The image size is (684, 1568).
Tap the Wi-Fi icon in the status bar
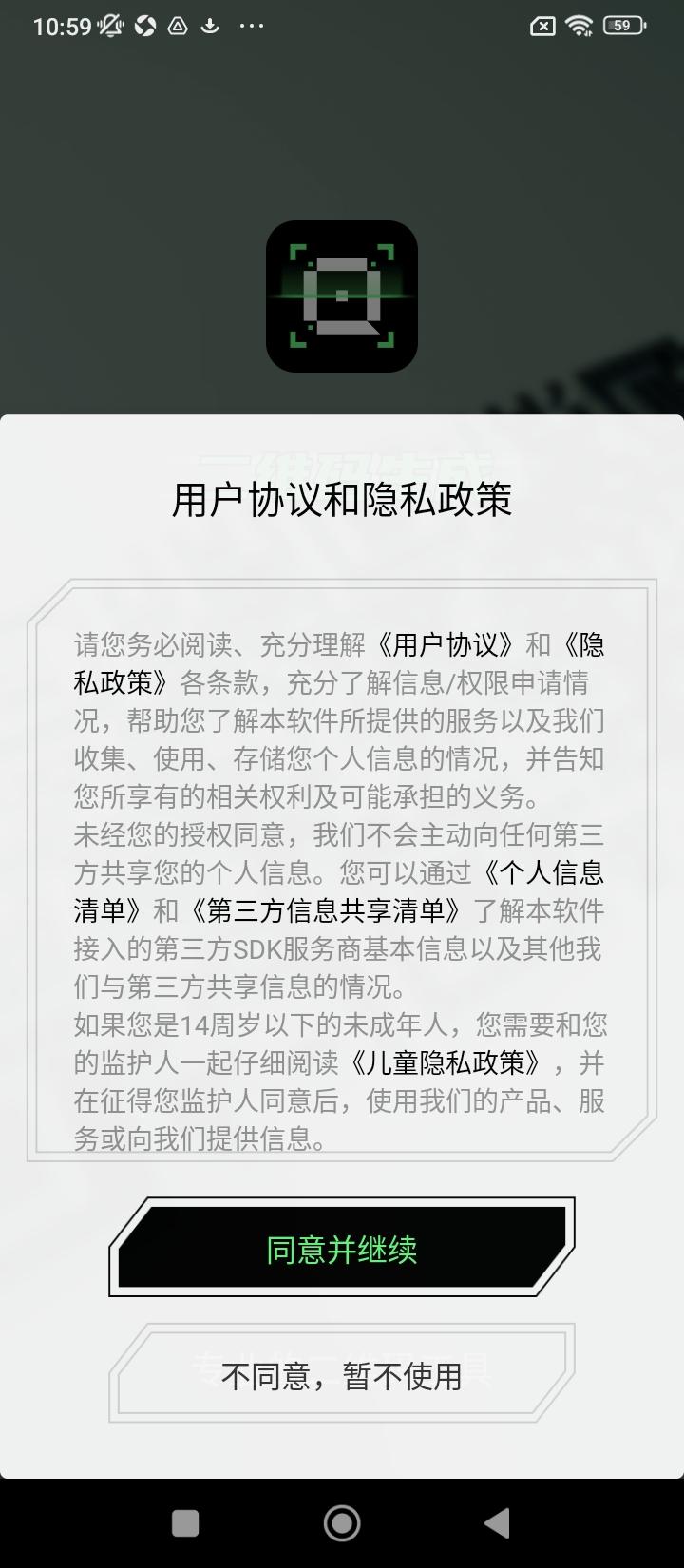580,26
